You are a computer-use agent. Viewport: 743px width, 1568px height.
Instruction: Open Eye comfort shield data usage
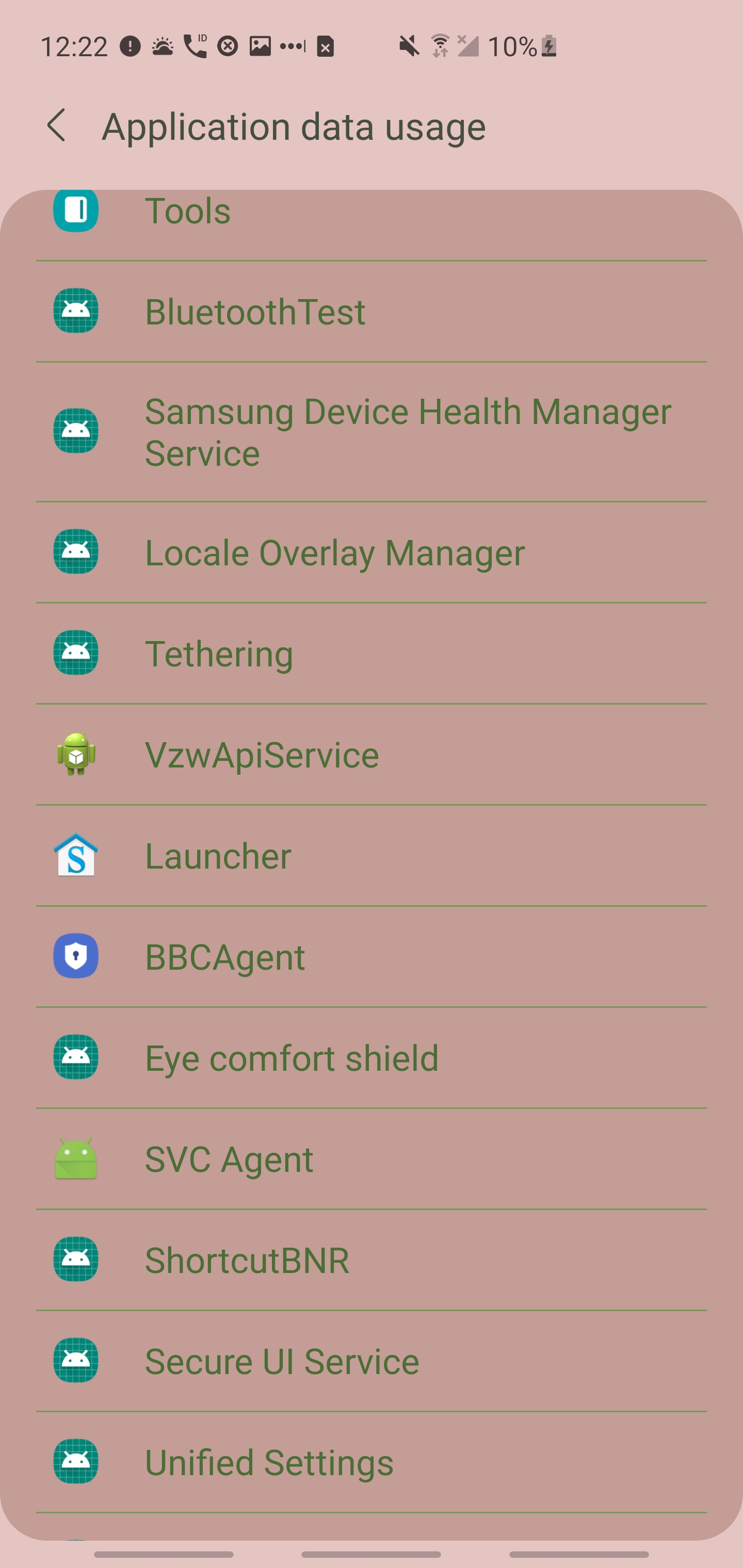pos(291,1058)
